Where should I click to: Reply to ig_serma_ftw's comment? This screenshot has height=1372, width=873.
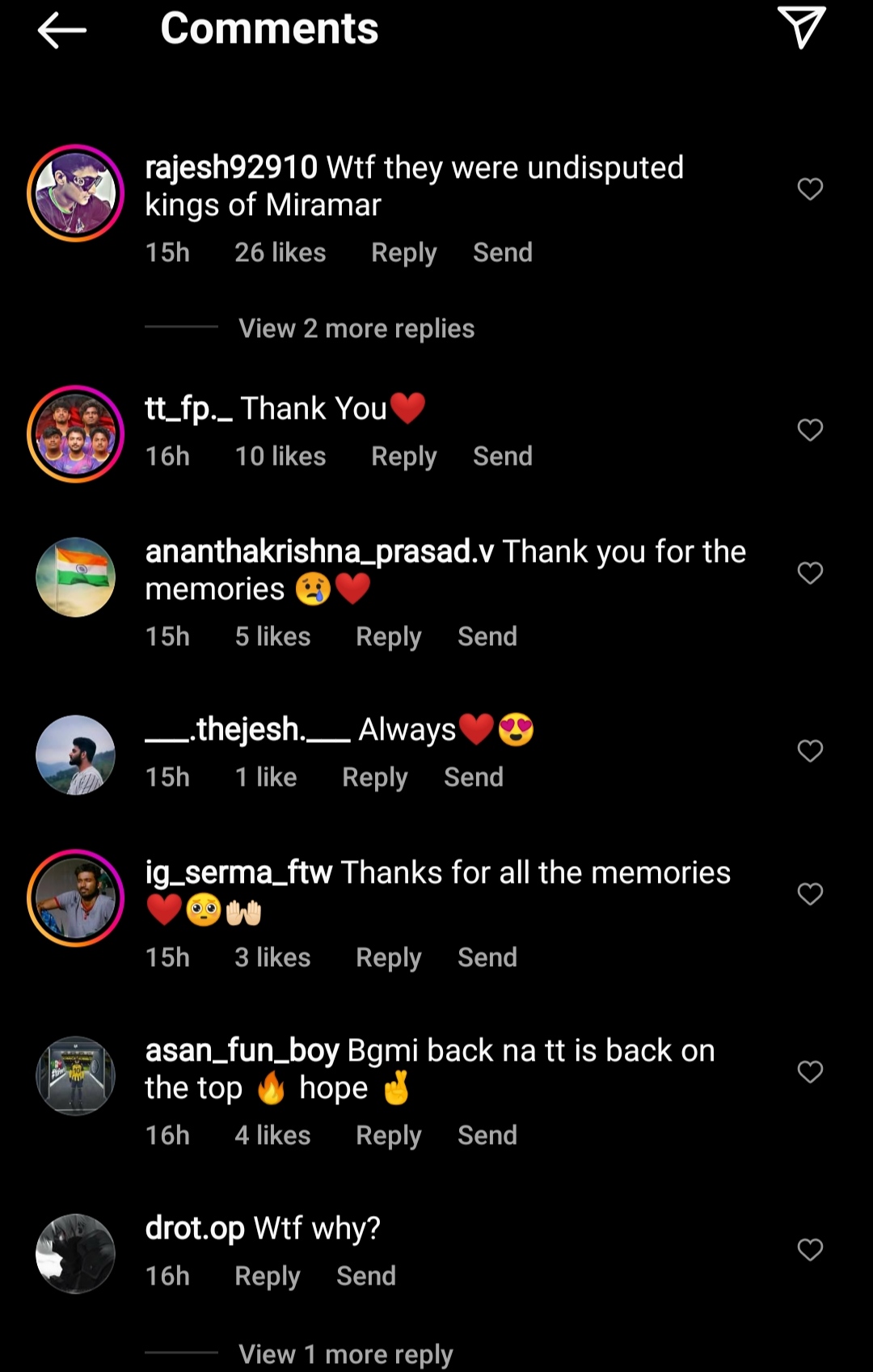[388, 957]
